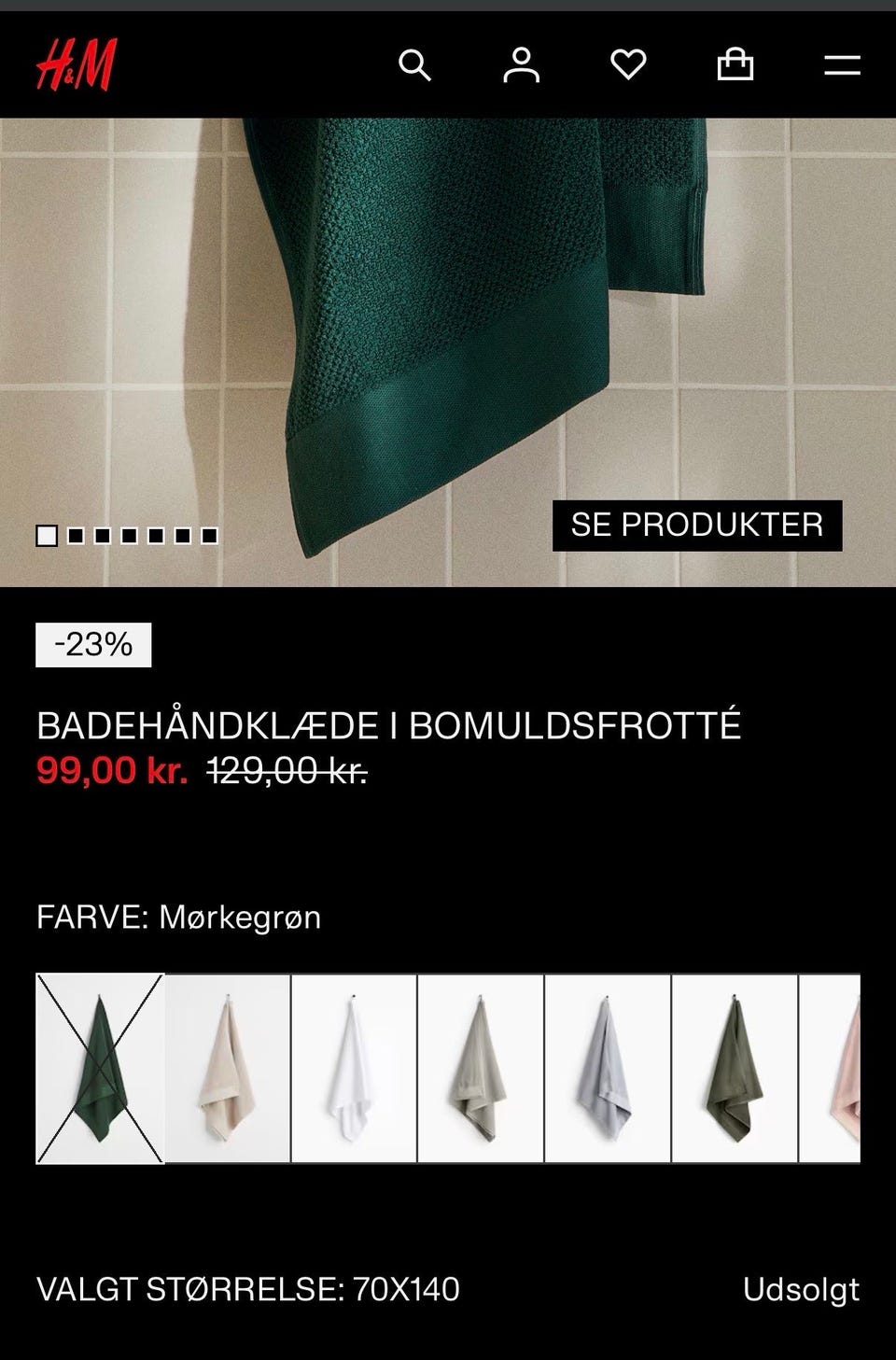Open the hamburger navigation menu
The height and width of the screenshot is (1360, 896).
click(x=843, y=65)
